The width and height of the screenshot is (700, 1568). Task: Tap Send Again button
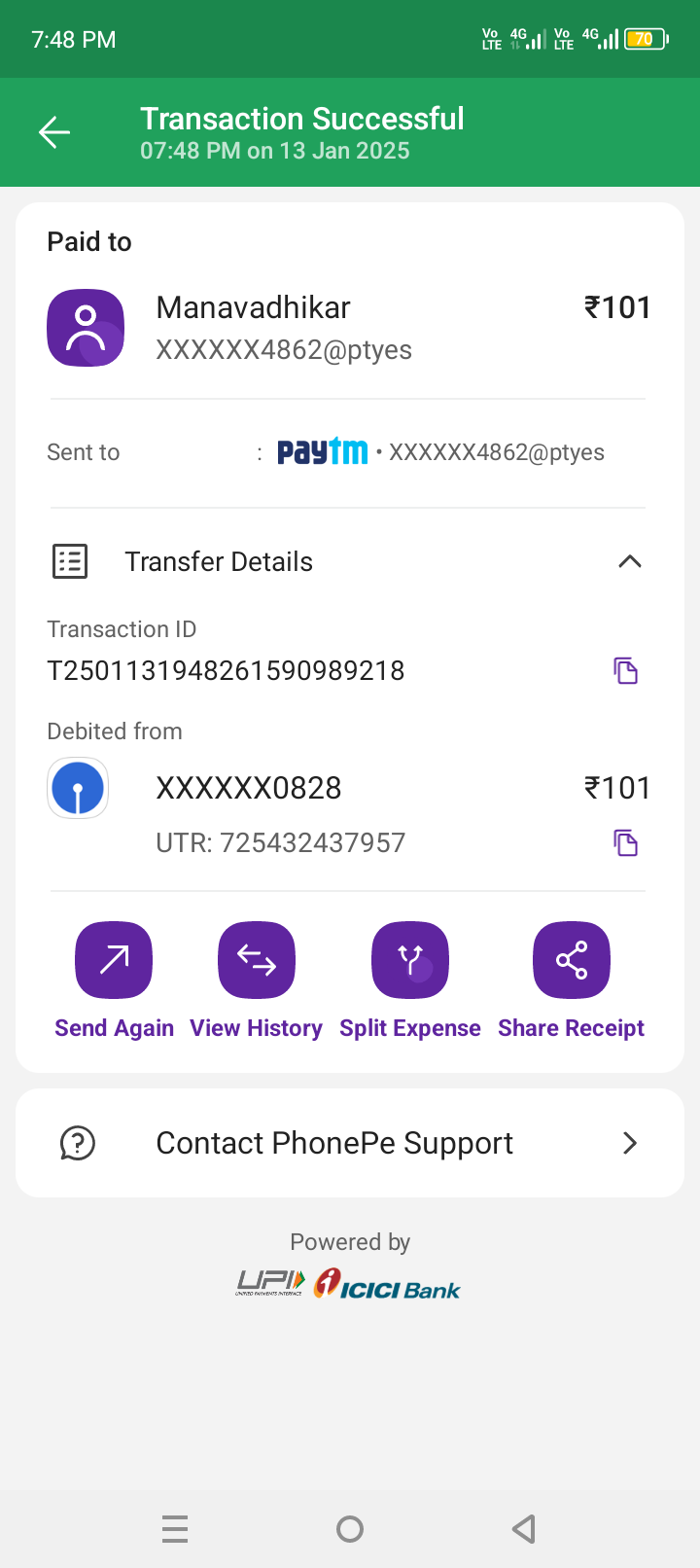click(x=114, y=960)
